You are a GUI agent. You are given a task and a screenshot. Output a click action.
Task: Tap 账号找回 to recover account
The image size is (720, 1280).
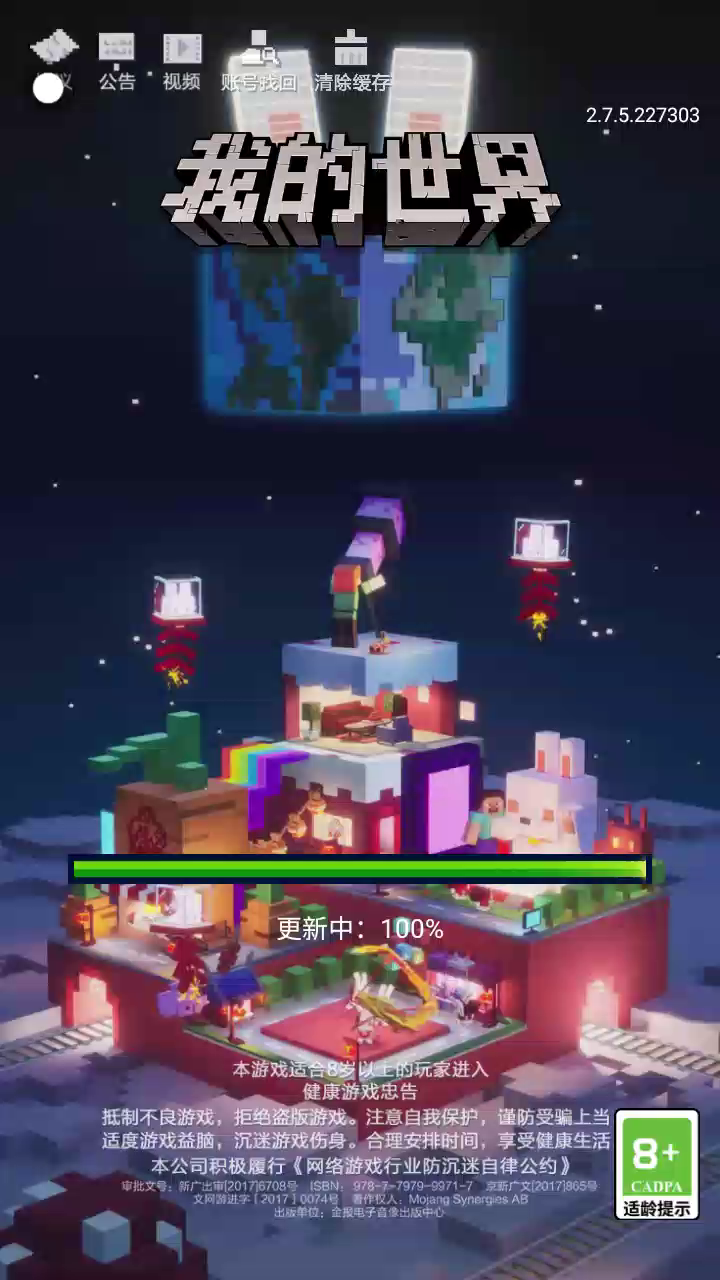(259, 62)
